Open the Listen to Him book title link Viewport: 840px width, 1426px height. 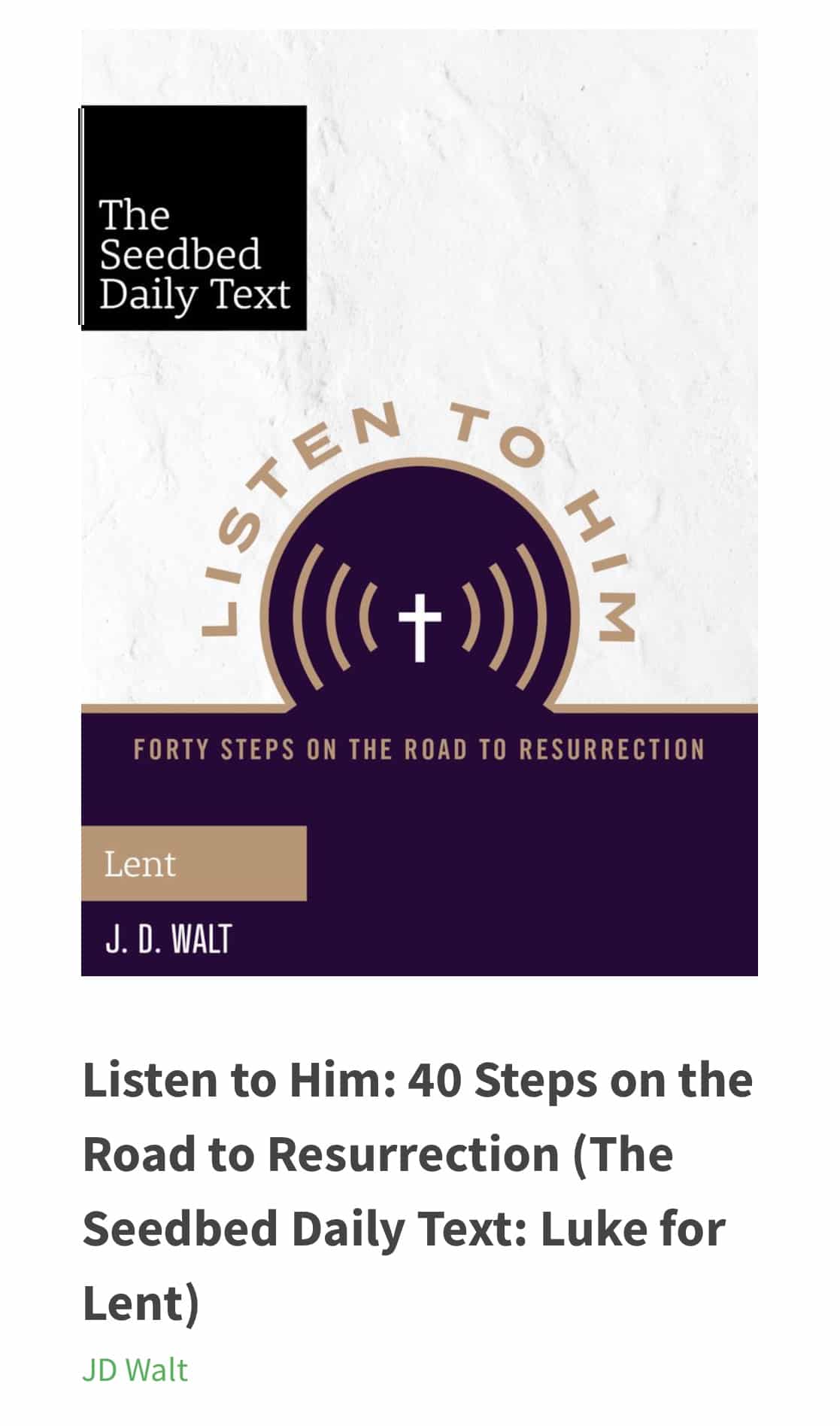[417, 1191]
